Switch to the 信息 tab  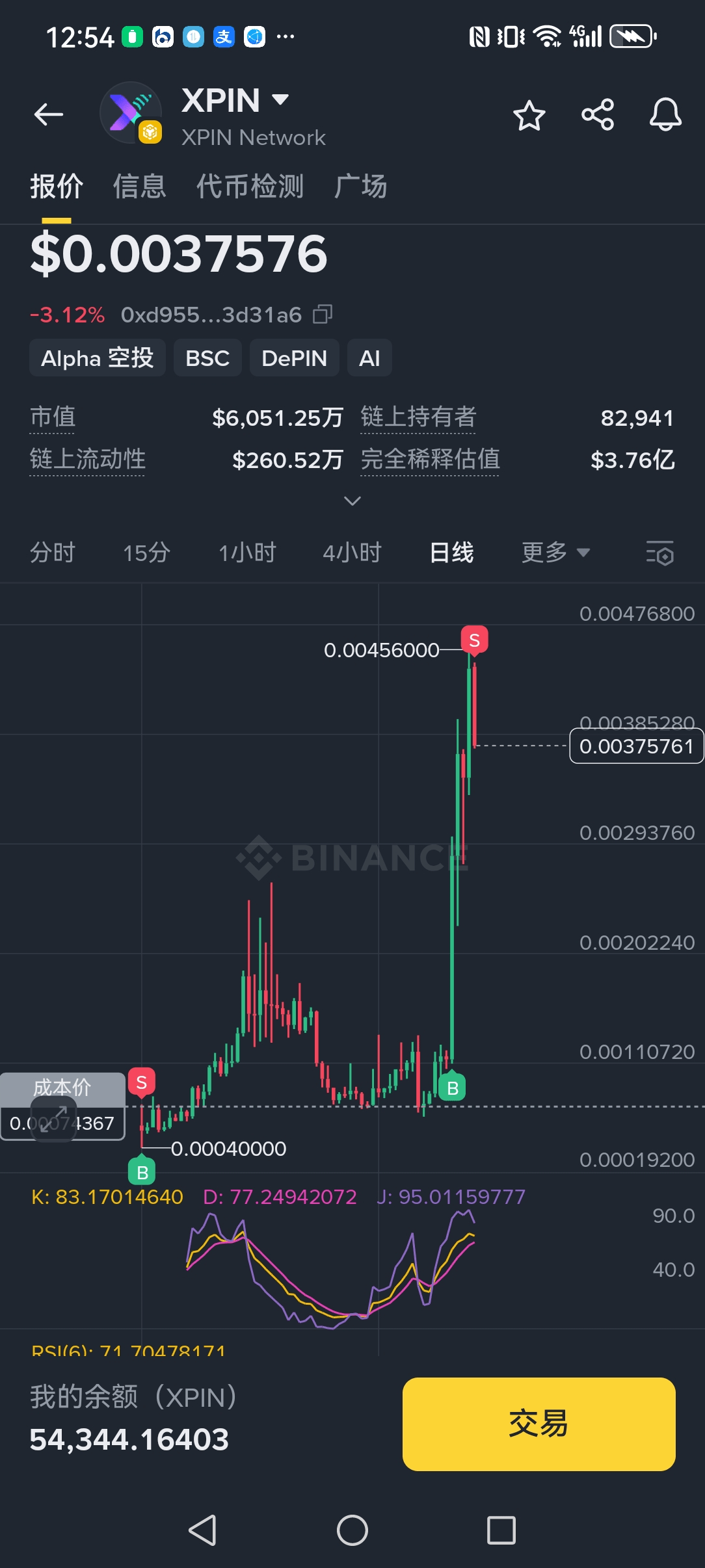[139, 187]
